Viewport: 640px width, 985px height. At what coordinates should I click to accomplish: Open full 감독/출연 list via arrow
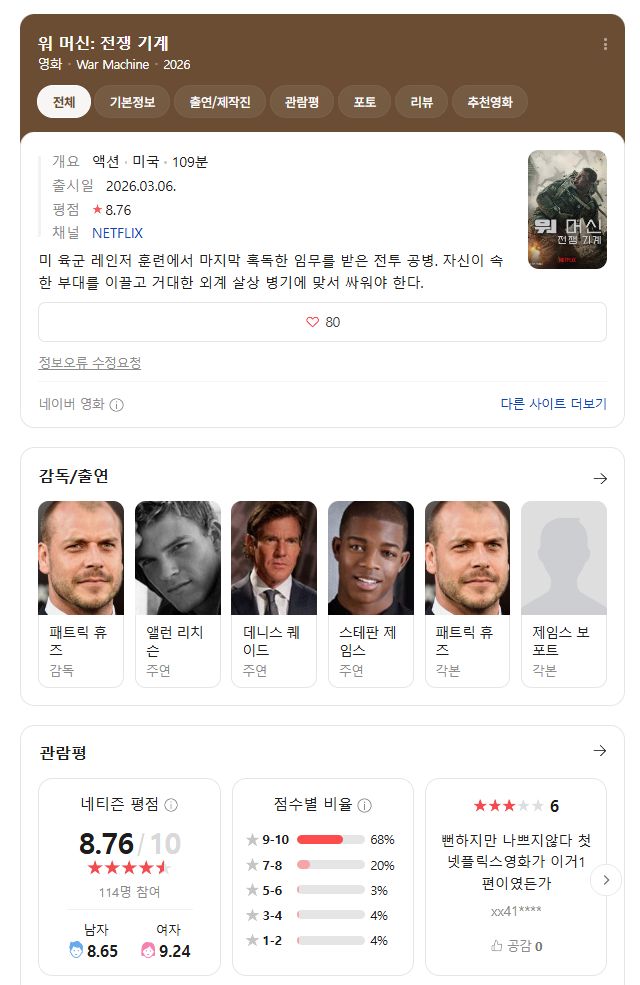[x=600, y=478]
